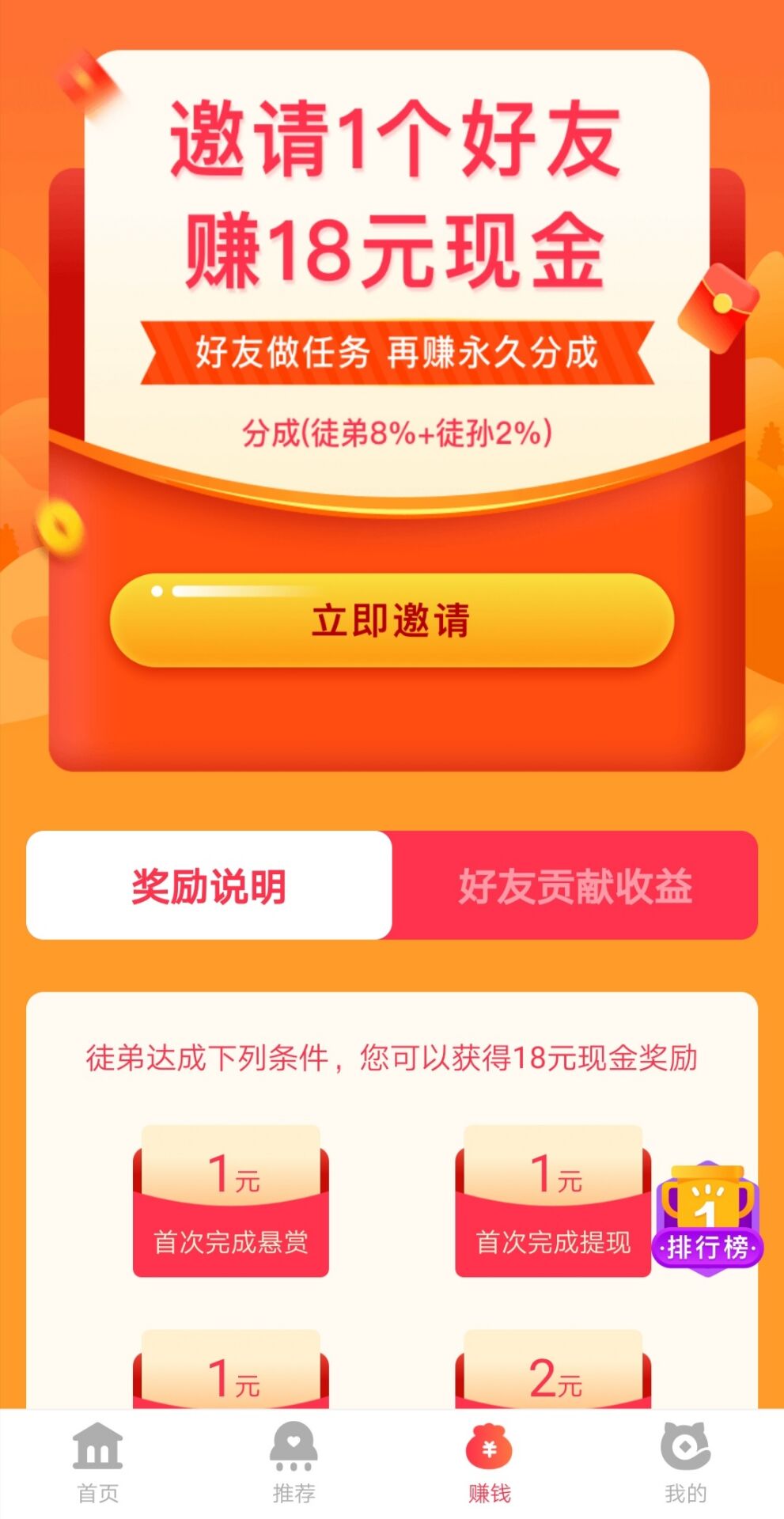Screen dimensions: 784x1519
Task: Open the 我的 profile tab
Action: (685, 1462)
